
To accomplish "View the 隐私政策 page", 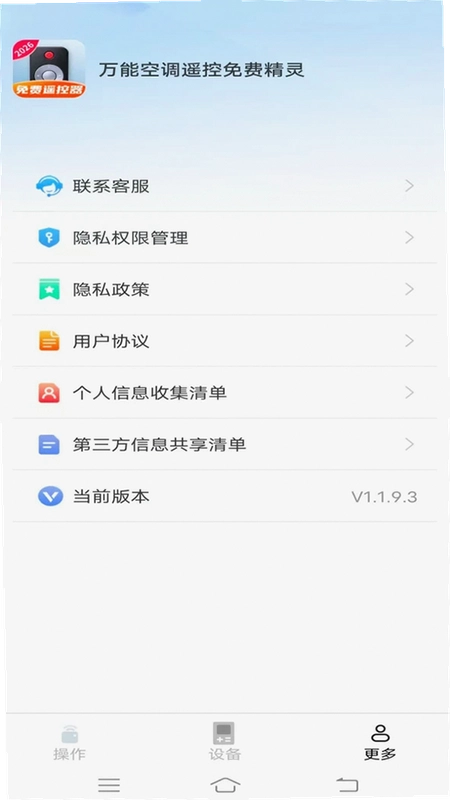I will pos(224,289).
